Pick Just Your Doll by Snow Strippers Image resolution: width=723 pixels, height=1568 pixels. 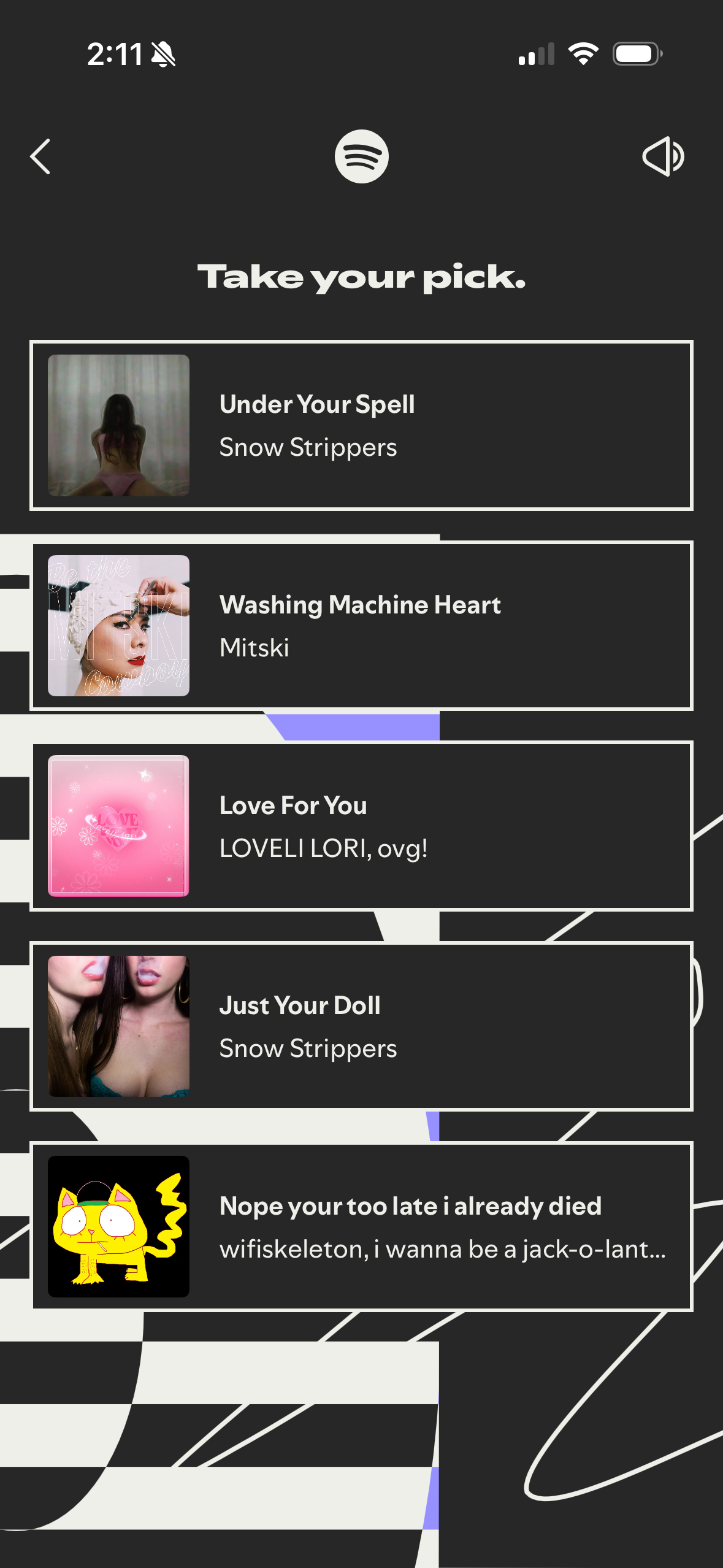[x=361, y=1026]
